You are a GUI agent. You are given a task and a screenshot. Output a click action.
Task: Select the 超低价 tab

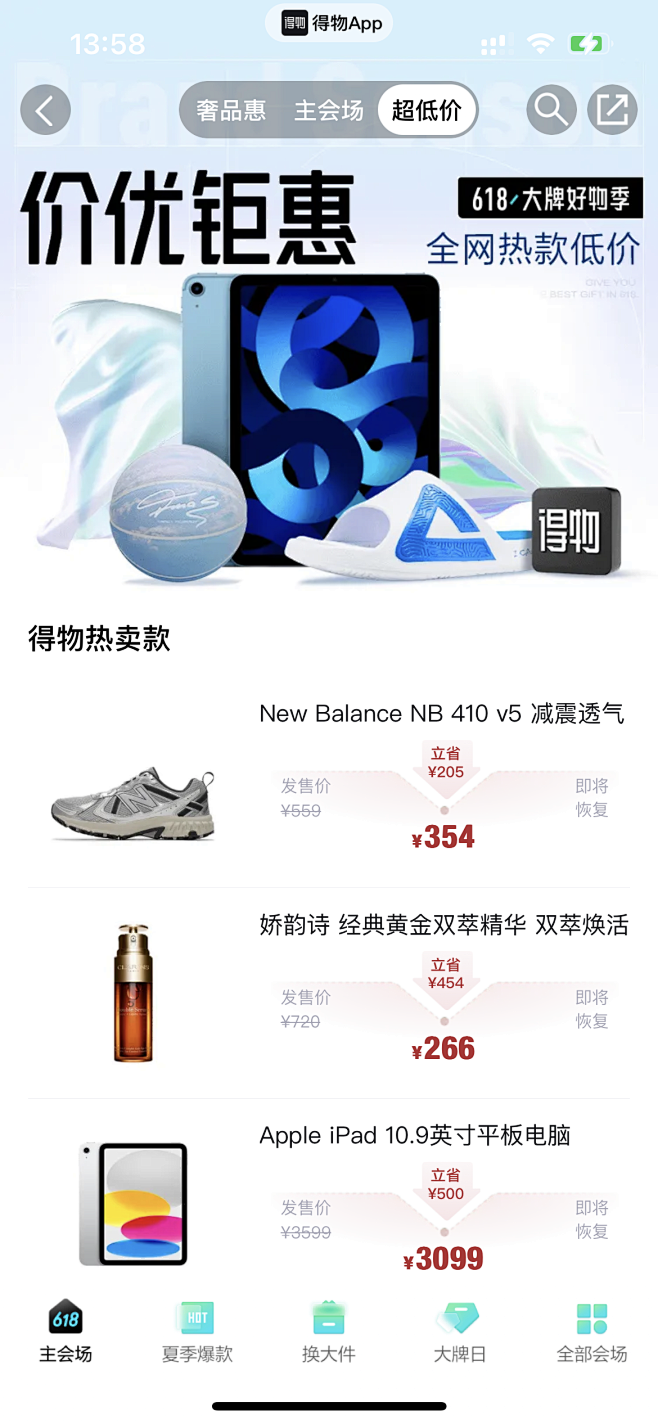coord(426,110)
